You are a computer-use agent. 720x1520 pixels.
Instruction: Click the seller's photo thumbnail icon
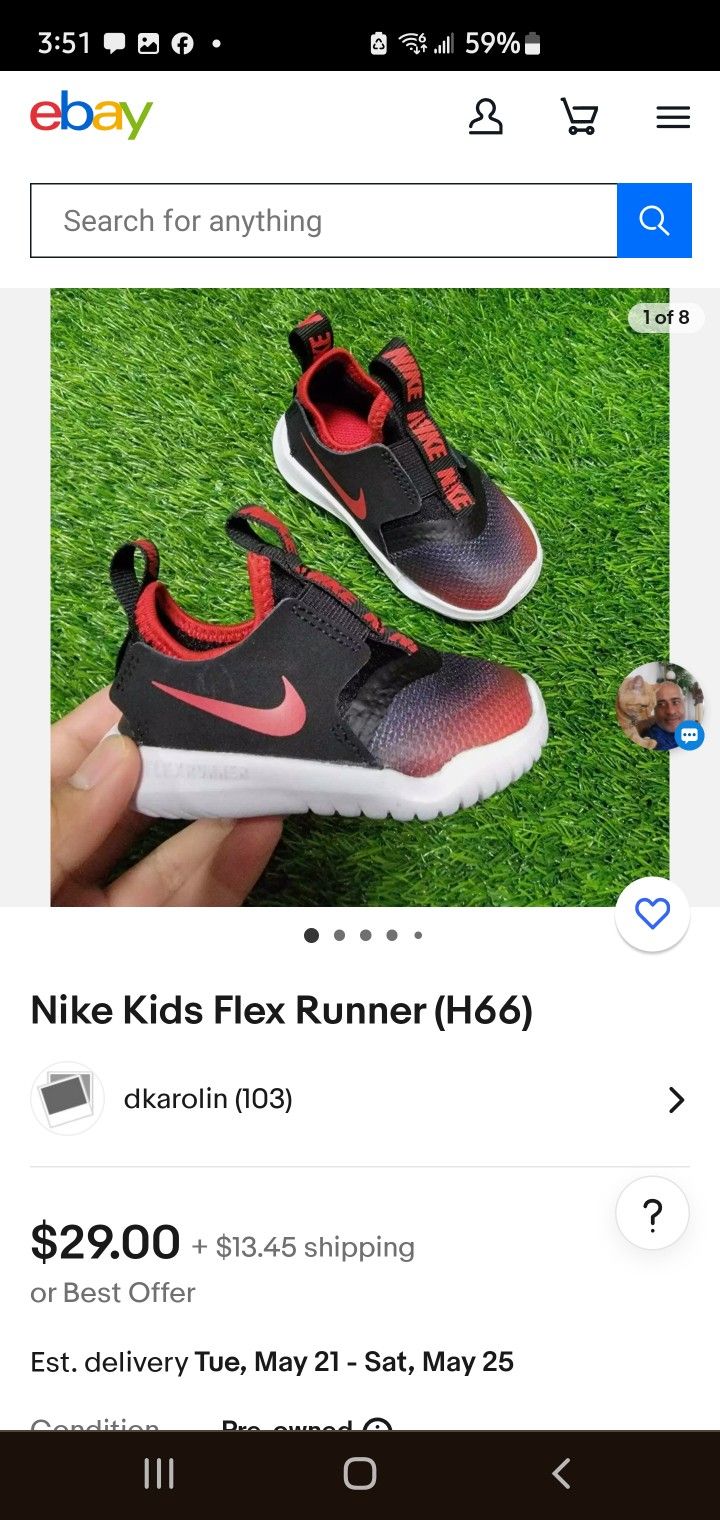click(67, 1098)
